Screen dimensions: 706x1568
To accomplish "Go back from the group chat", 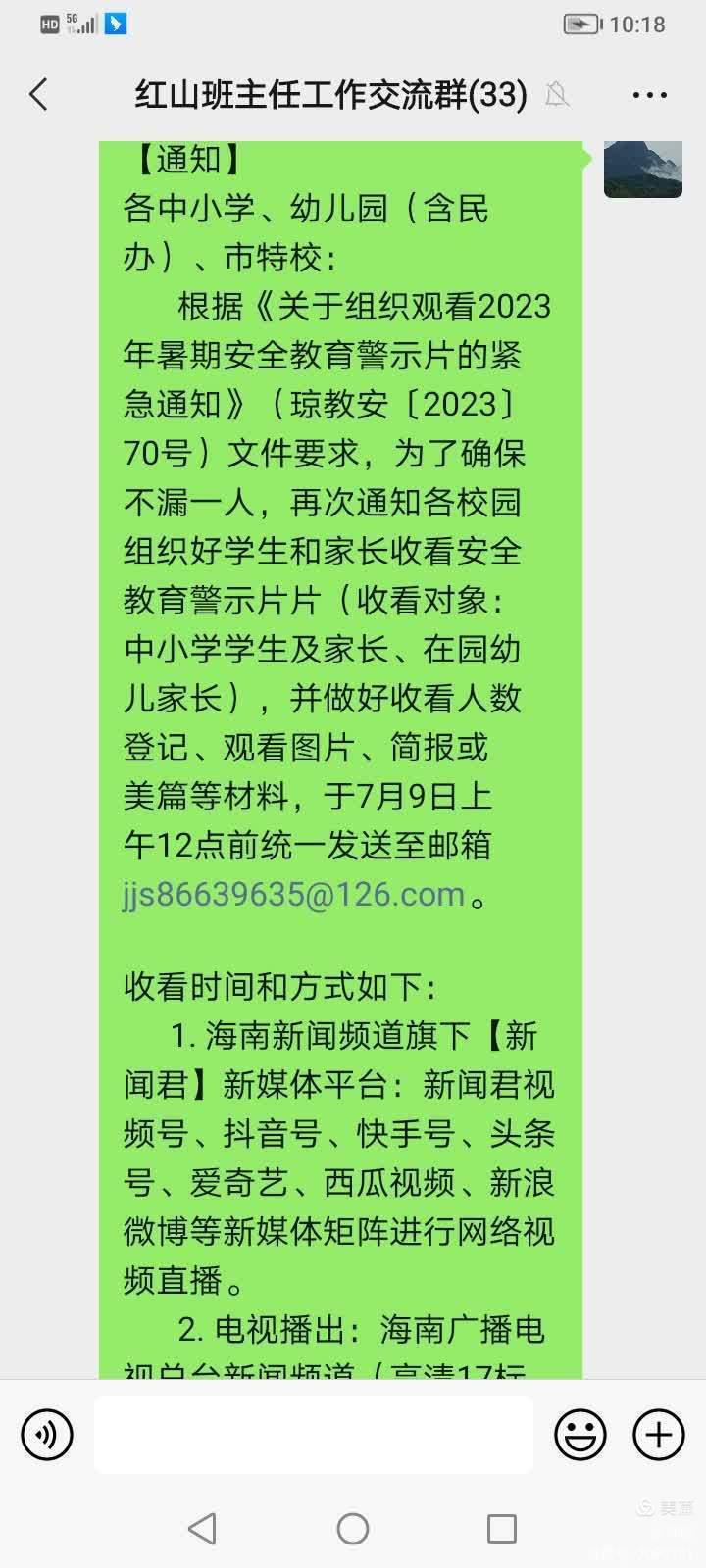I will (39, 95).
